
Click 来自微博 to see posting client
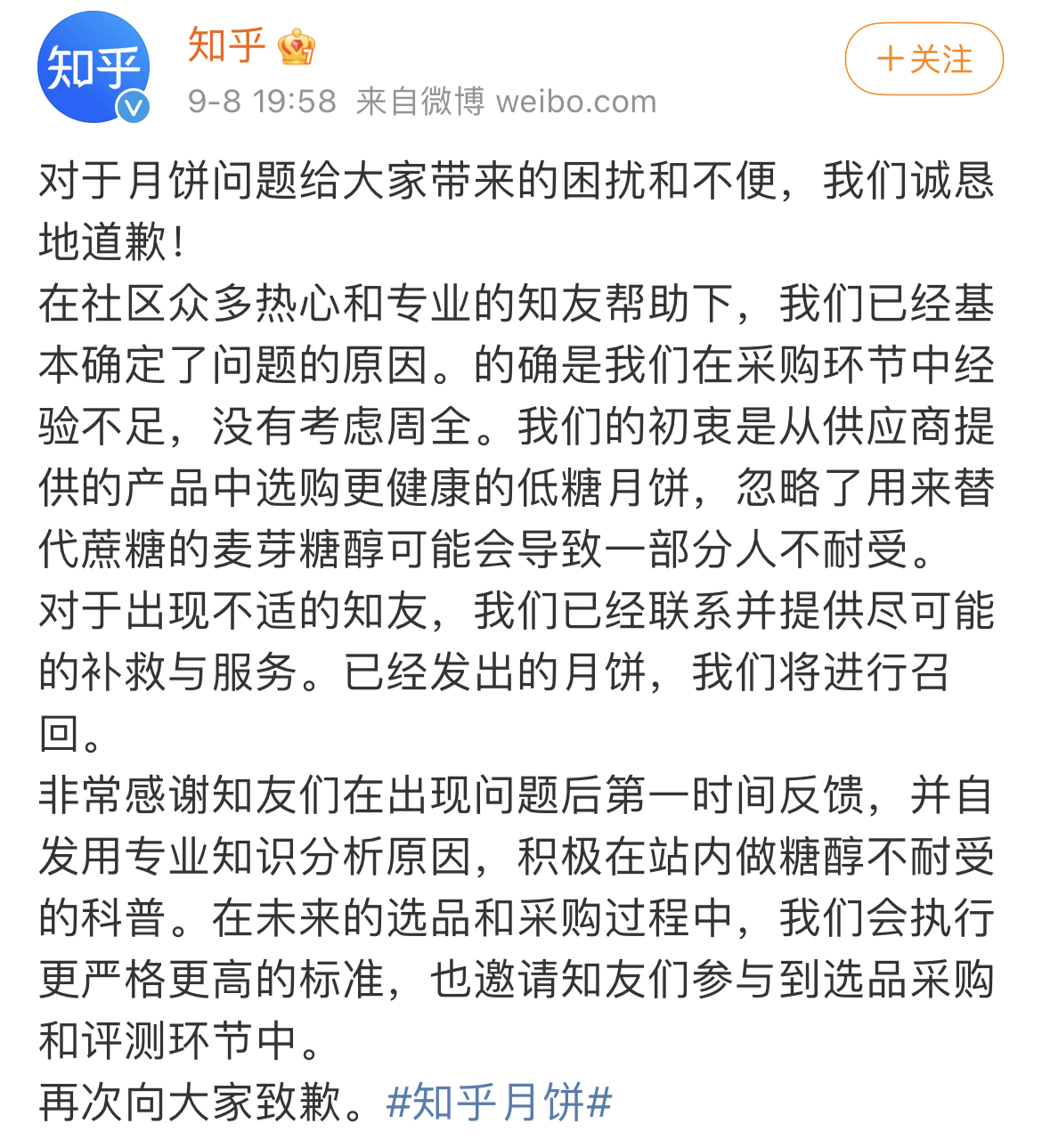click(420, 101)
